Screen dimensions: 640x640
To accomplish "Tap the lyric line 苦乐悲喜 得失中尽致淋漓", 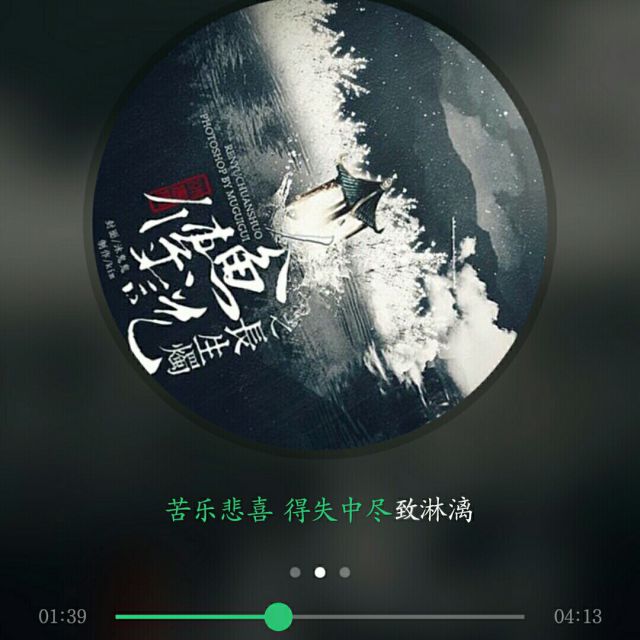I will [320, 510].
